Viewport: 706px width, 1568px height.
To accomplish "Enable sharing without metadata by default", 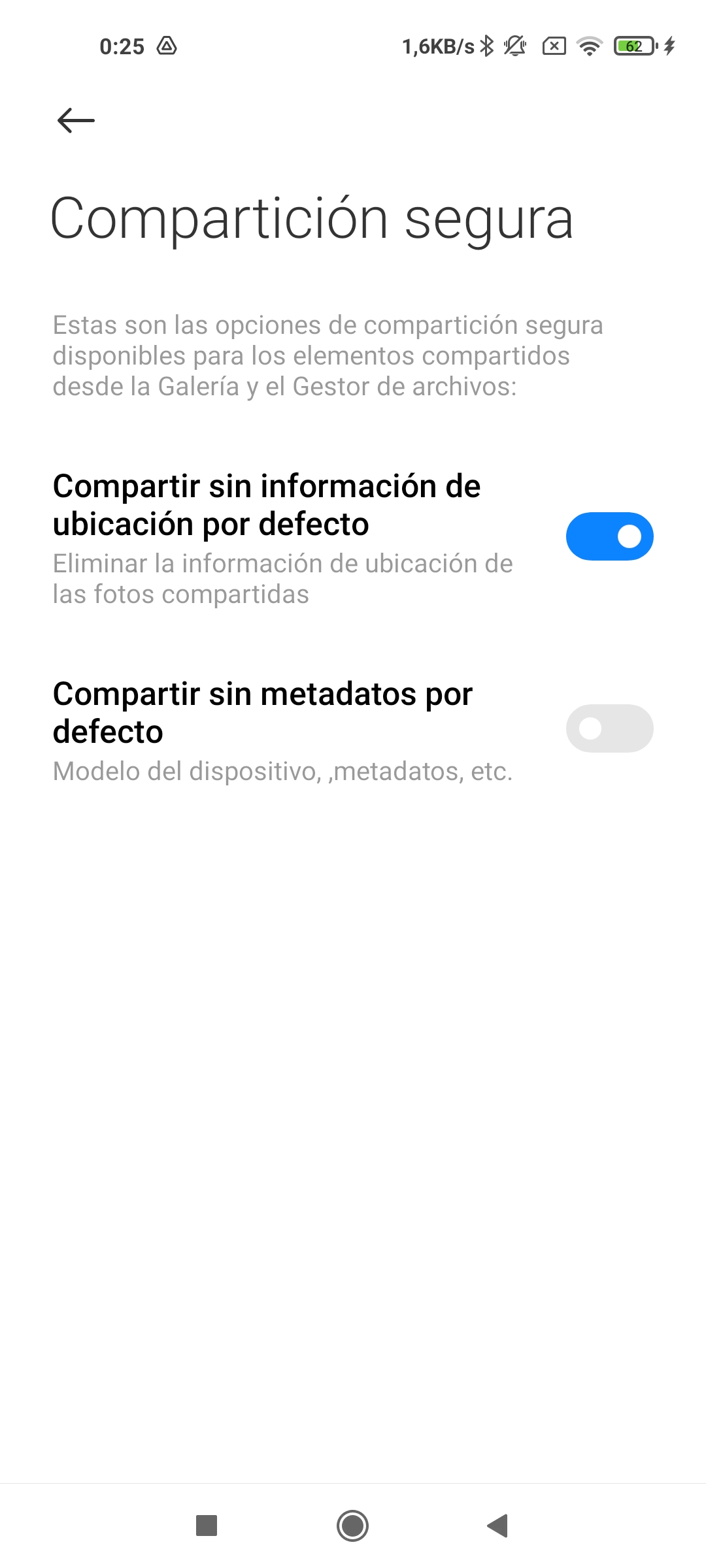I will [x=609, y=728].
